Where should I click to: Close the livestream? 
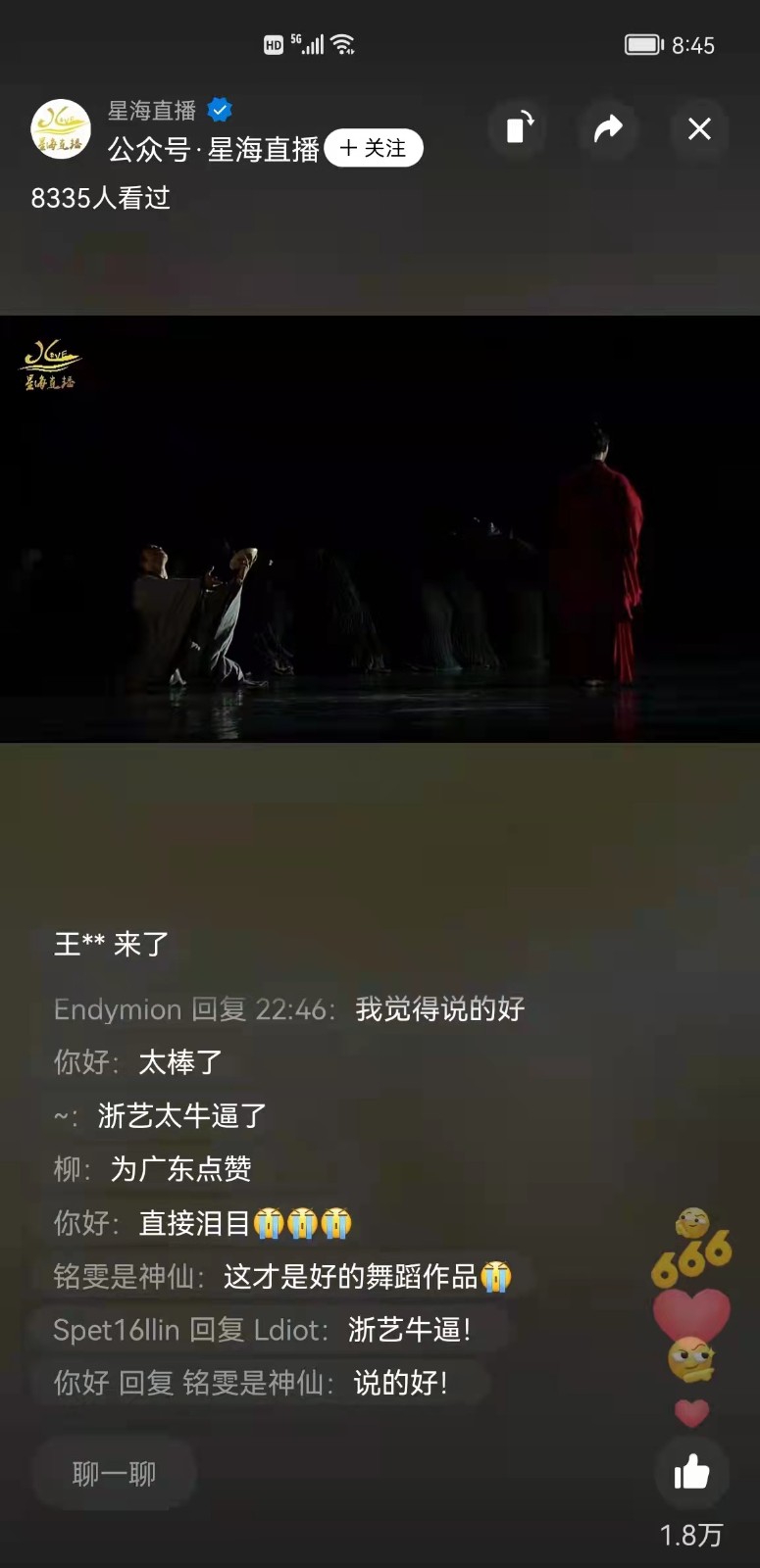(699, 128)
